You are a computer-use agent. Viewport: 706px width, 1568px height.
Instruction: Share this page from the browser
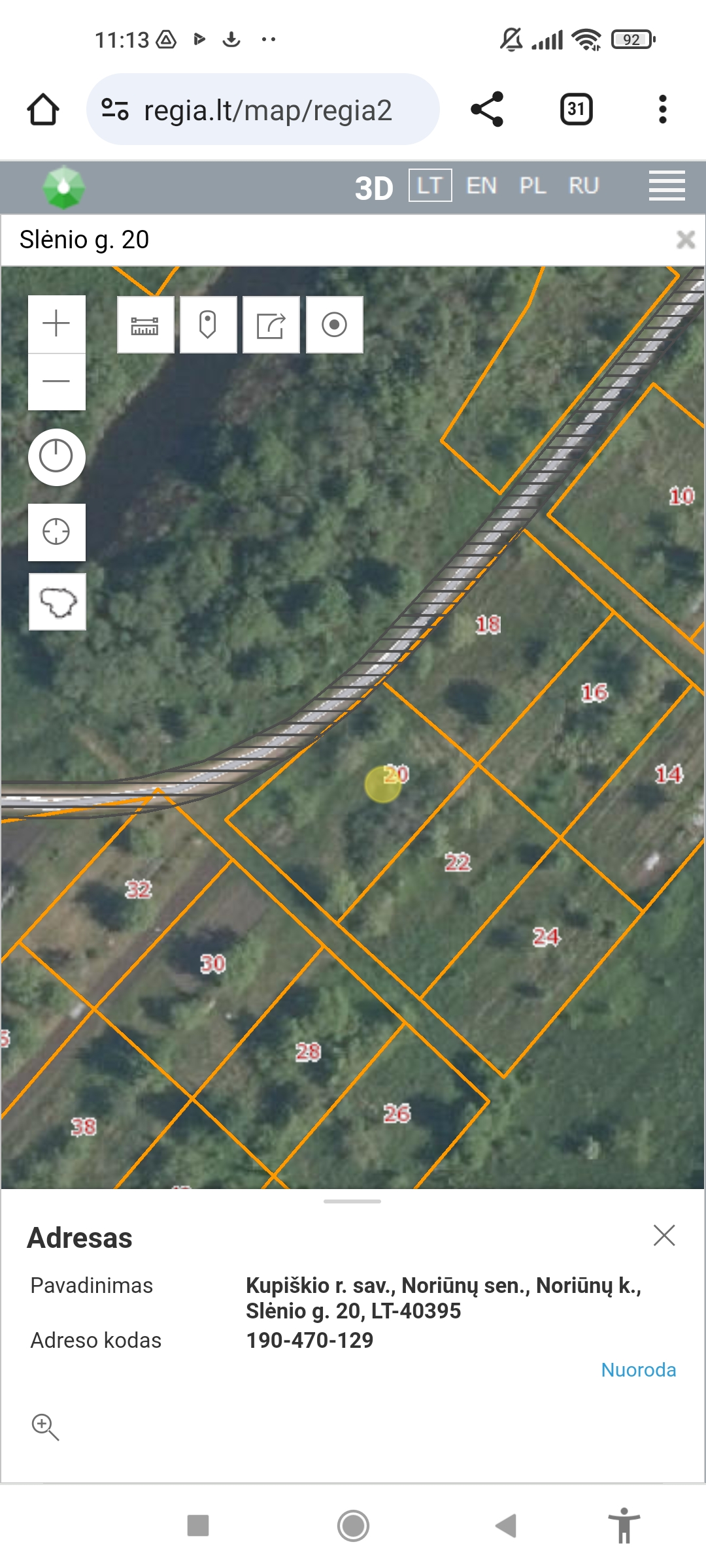487,109
